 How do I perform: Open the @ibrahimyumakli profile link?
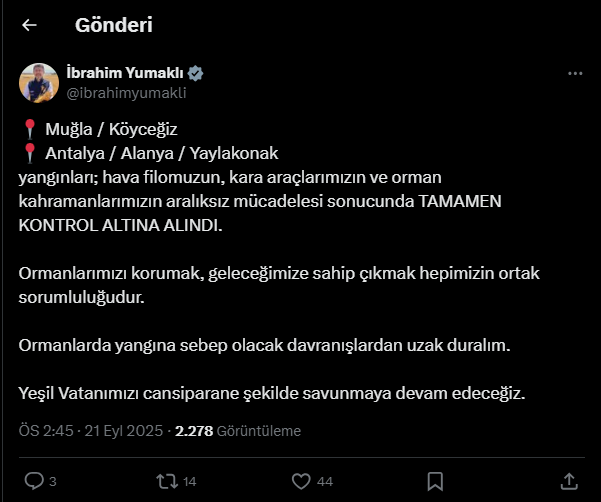pos(126,93)
